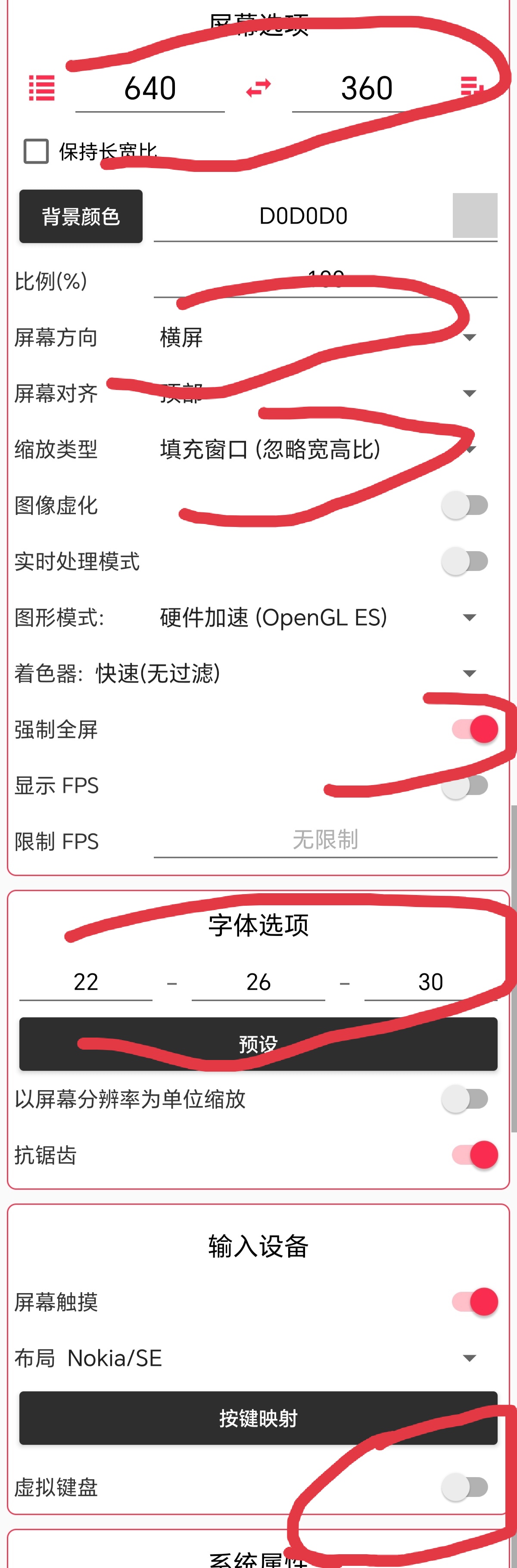Change 图形模式 from 硬件加速 OpenGL ES

click(317, 617)
